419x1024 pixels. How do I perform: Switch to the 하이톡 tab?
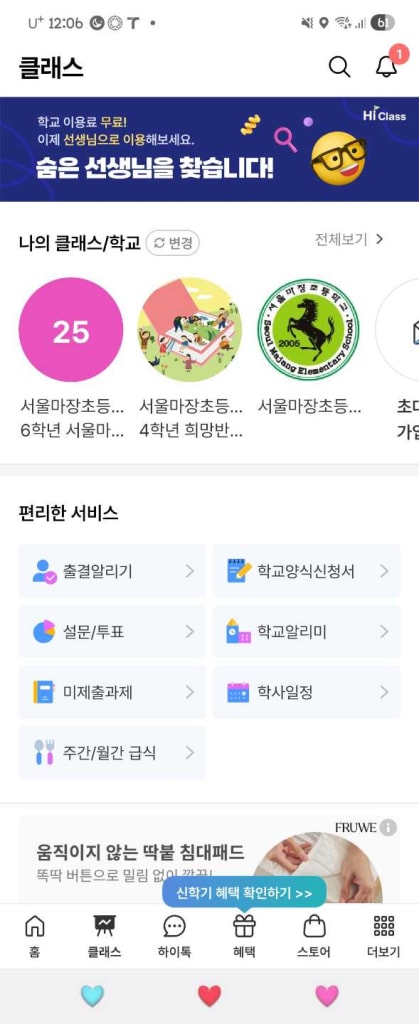tap(174, 936)
